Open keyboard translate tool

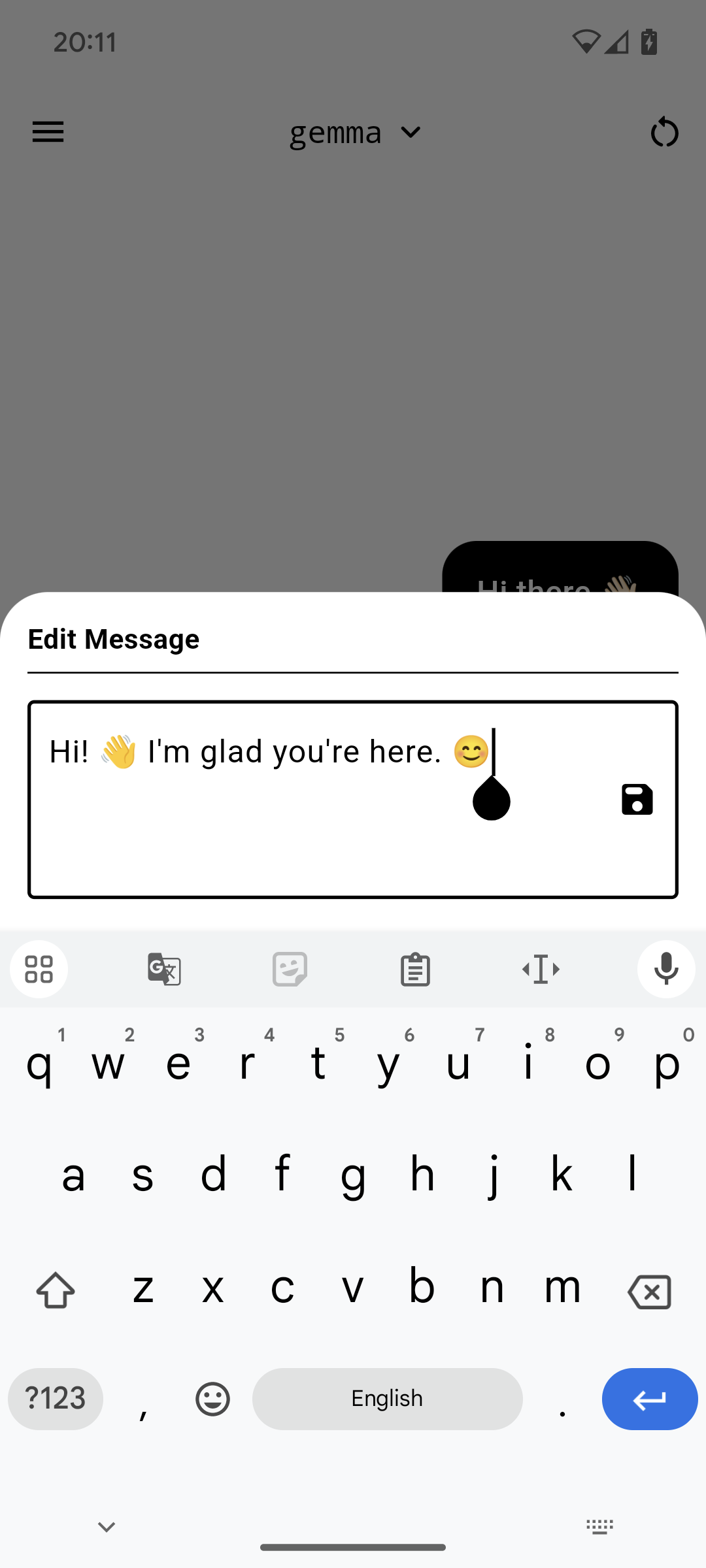pyautogui.click(x=164, y=969)
